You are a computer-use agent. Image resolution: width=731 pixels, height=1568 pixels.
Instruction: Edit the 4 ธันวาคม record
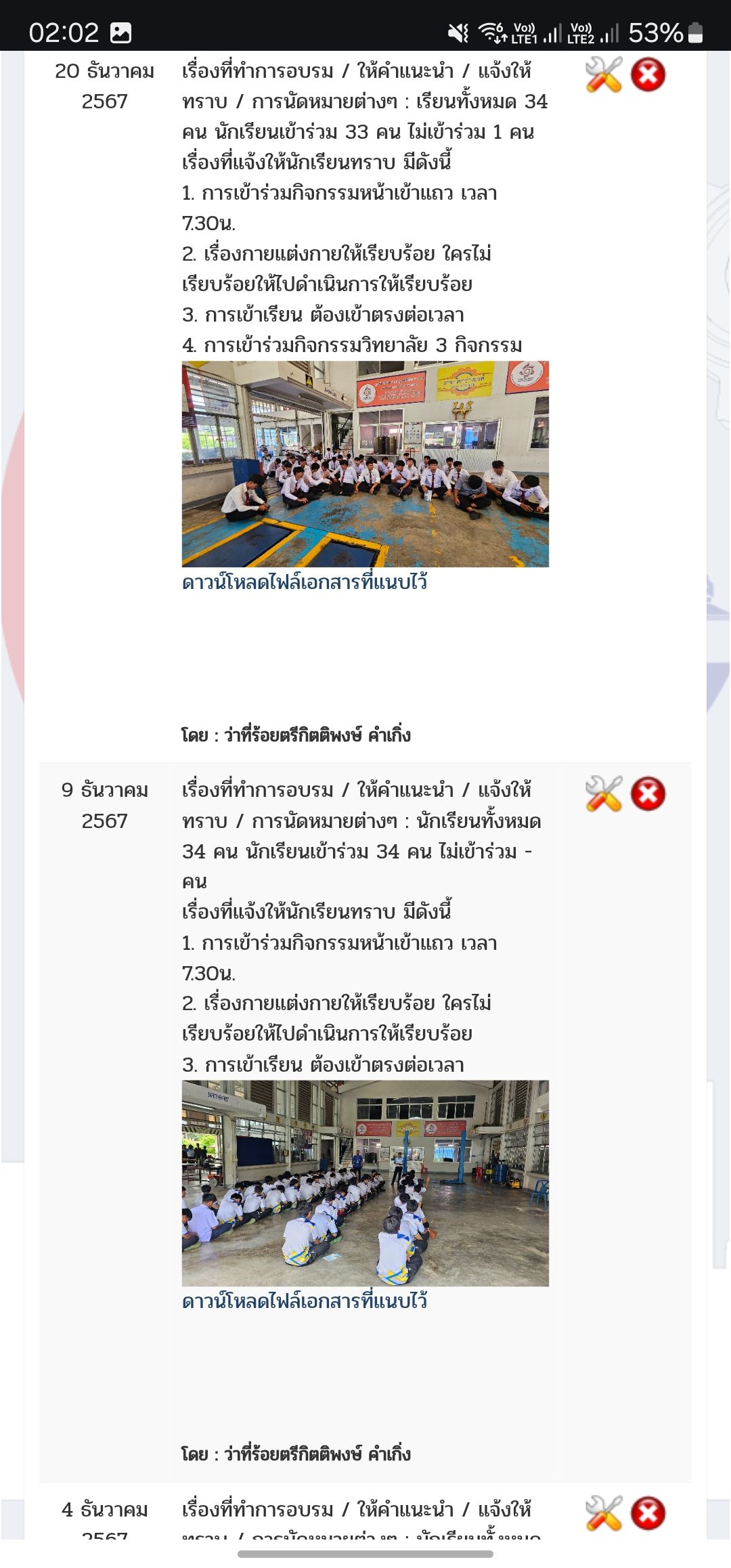click(603, 1514)
